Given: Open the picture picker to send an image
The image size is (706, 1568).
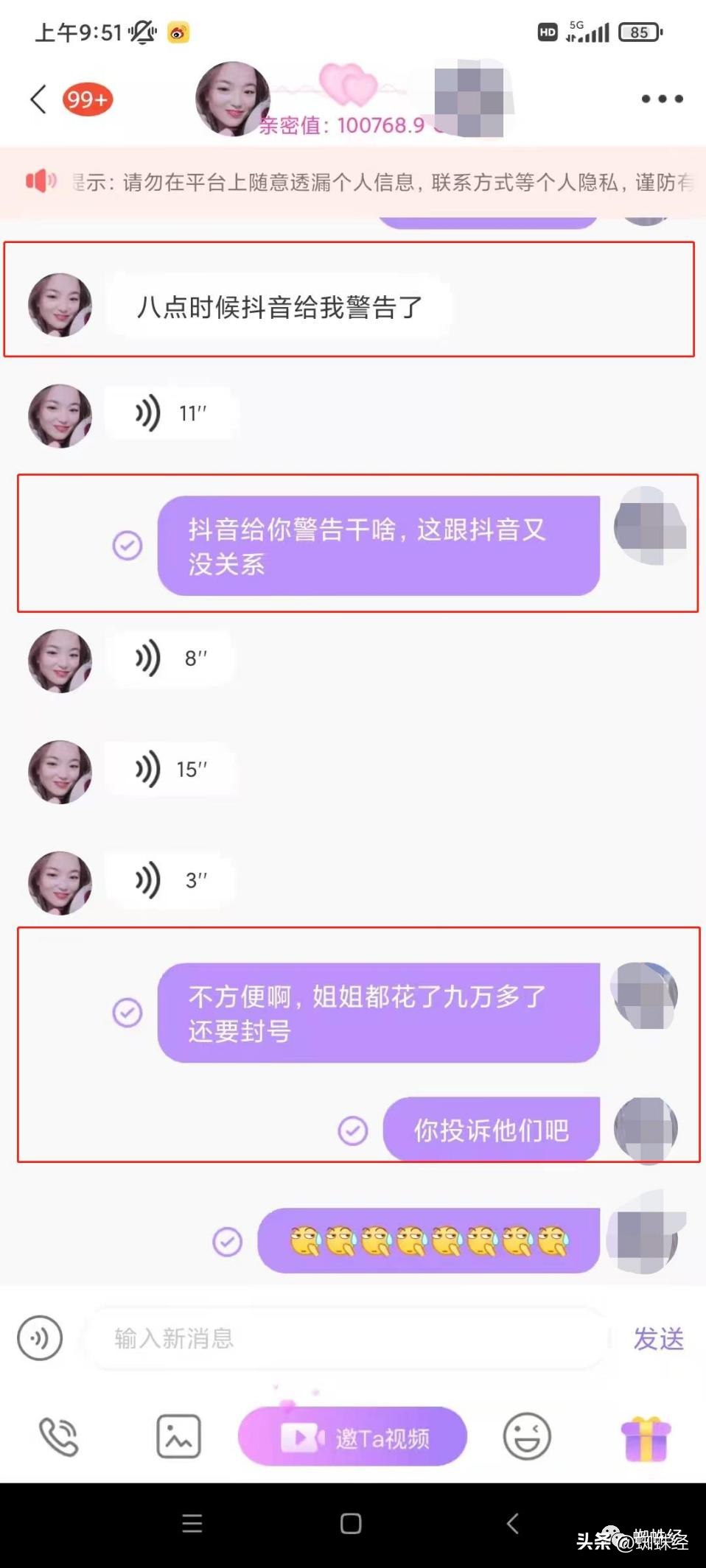Looking at the screenshot, I should (178, 1437).
